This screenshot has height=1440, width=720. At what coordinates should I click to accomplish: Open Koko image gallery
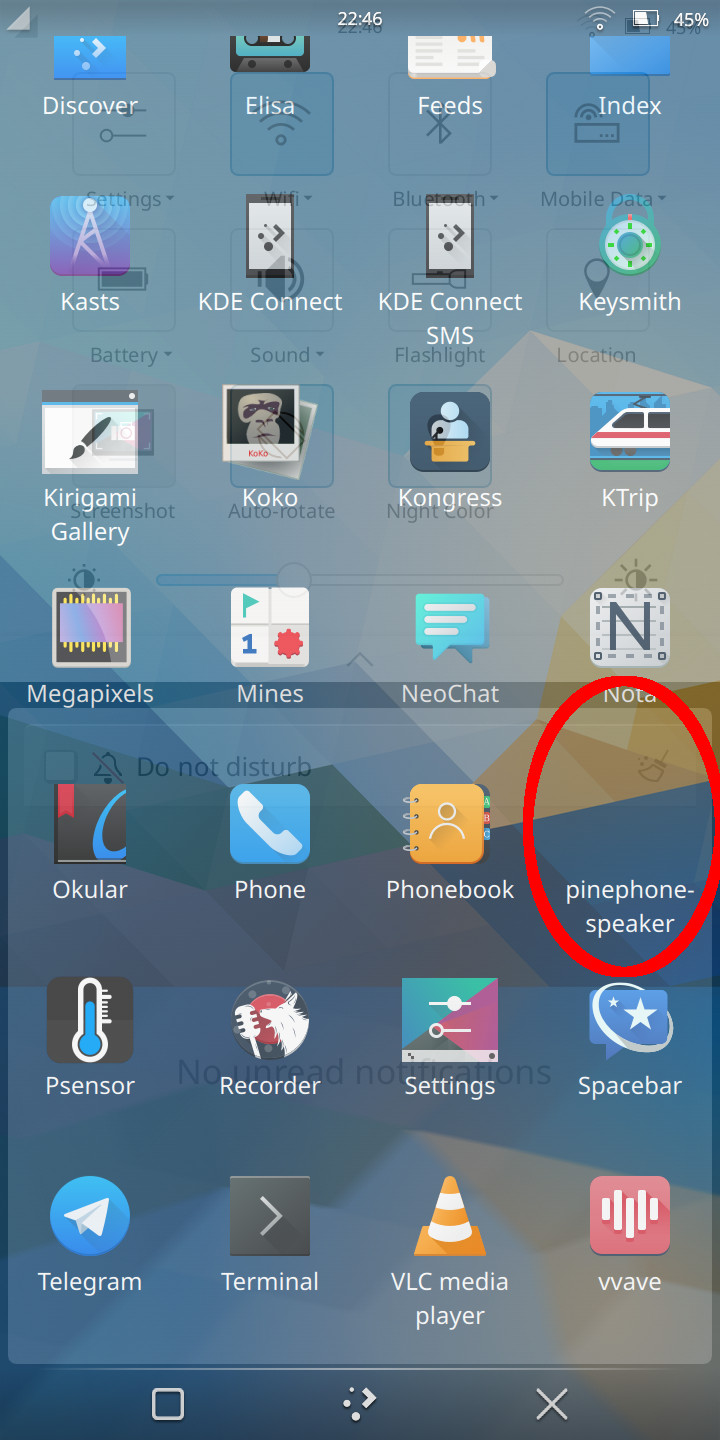point(270,432)
